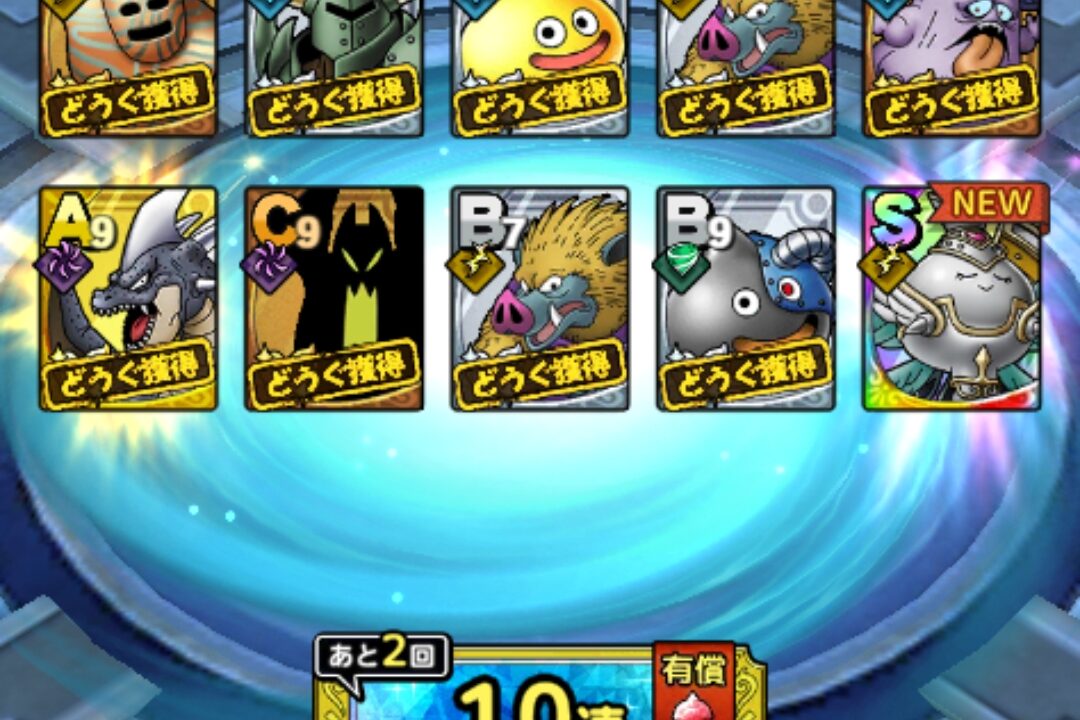Open the A9 dragon monster card
The image size is (1080, 720).
pos(128,298)
